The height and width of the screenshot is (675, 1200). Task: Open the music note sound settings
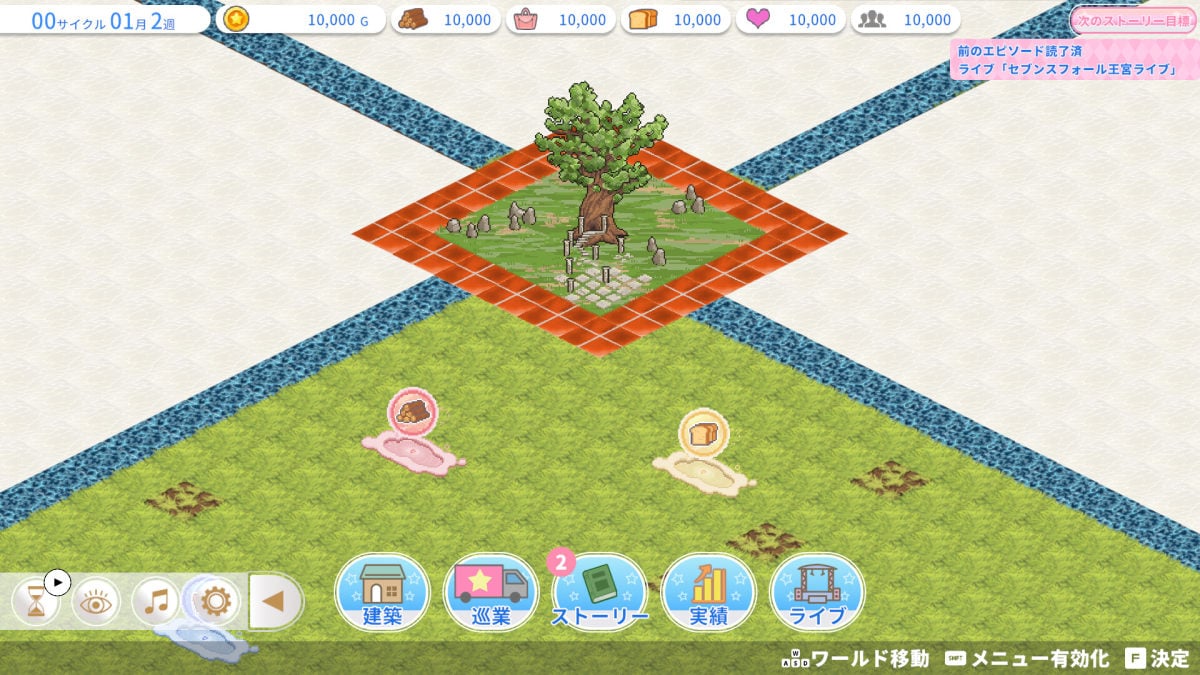pyautogui.click(x=156, y=602)
